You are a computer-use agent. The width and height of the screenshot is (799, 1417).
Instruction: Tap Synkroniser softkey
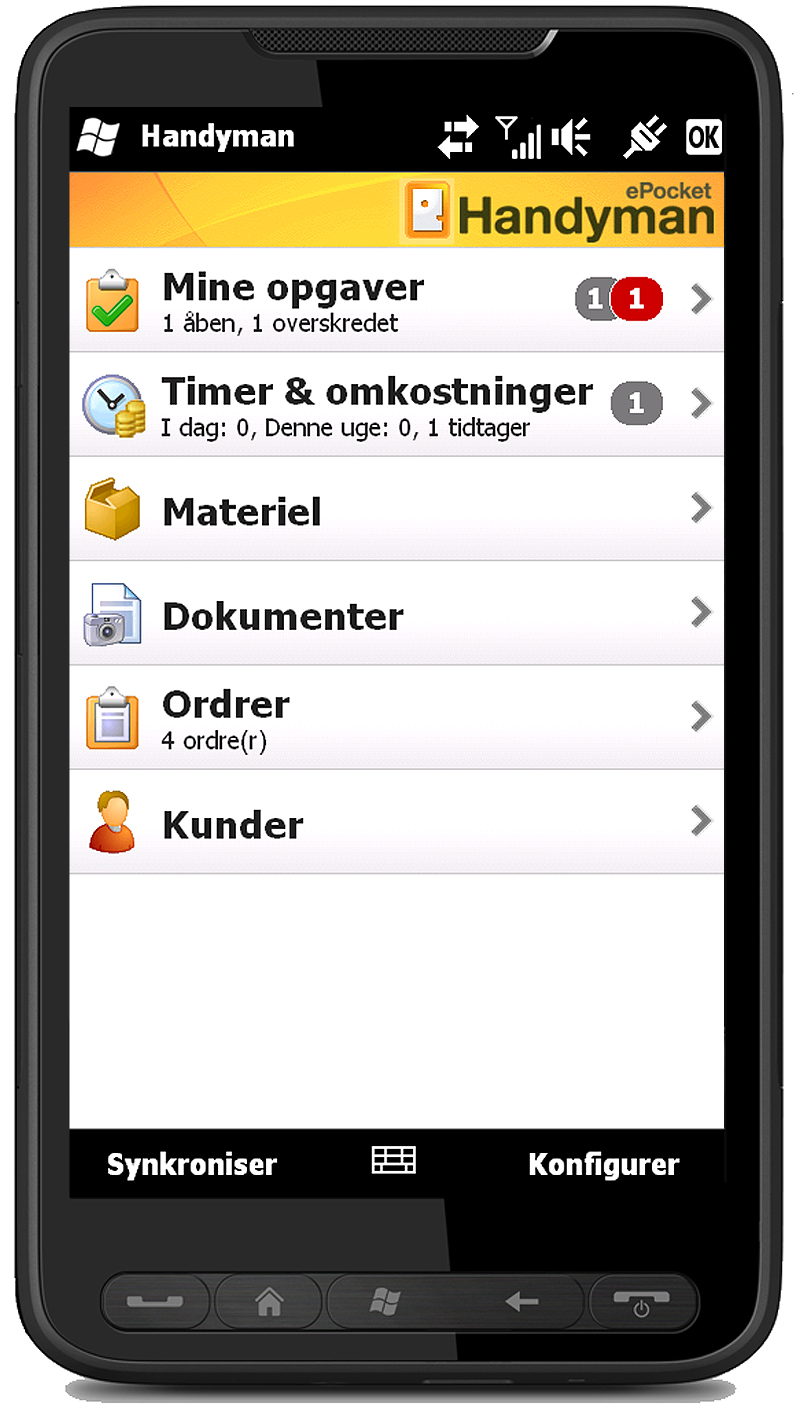click(x=192, y=1165)
